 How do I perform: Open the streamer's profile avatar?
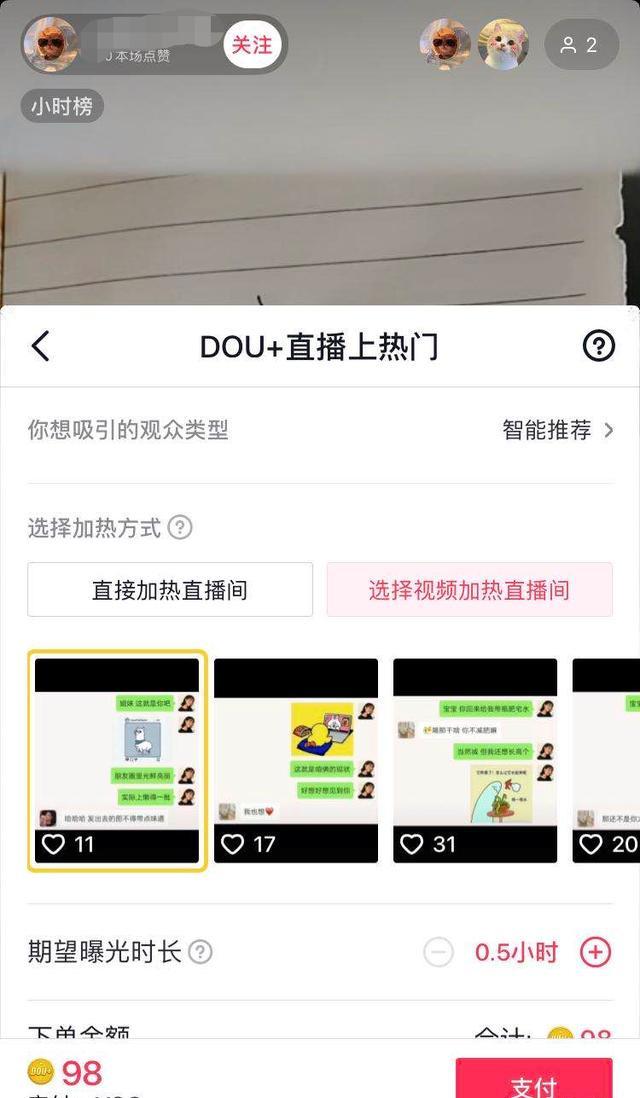pyautogui.click(x=50, y=43)
